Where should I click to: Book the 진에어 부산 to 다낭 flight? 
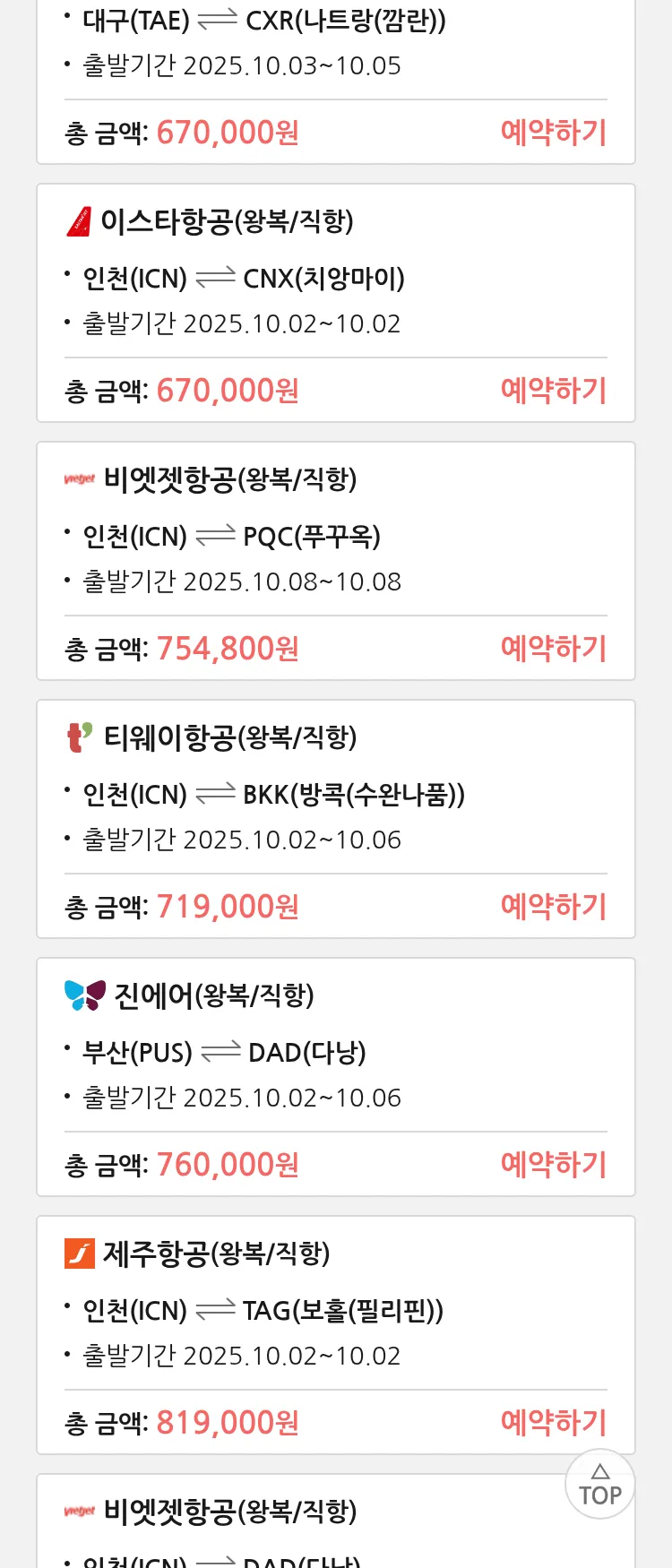(x=553, y=1165)
